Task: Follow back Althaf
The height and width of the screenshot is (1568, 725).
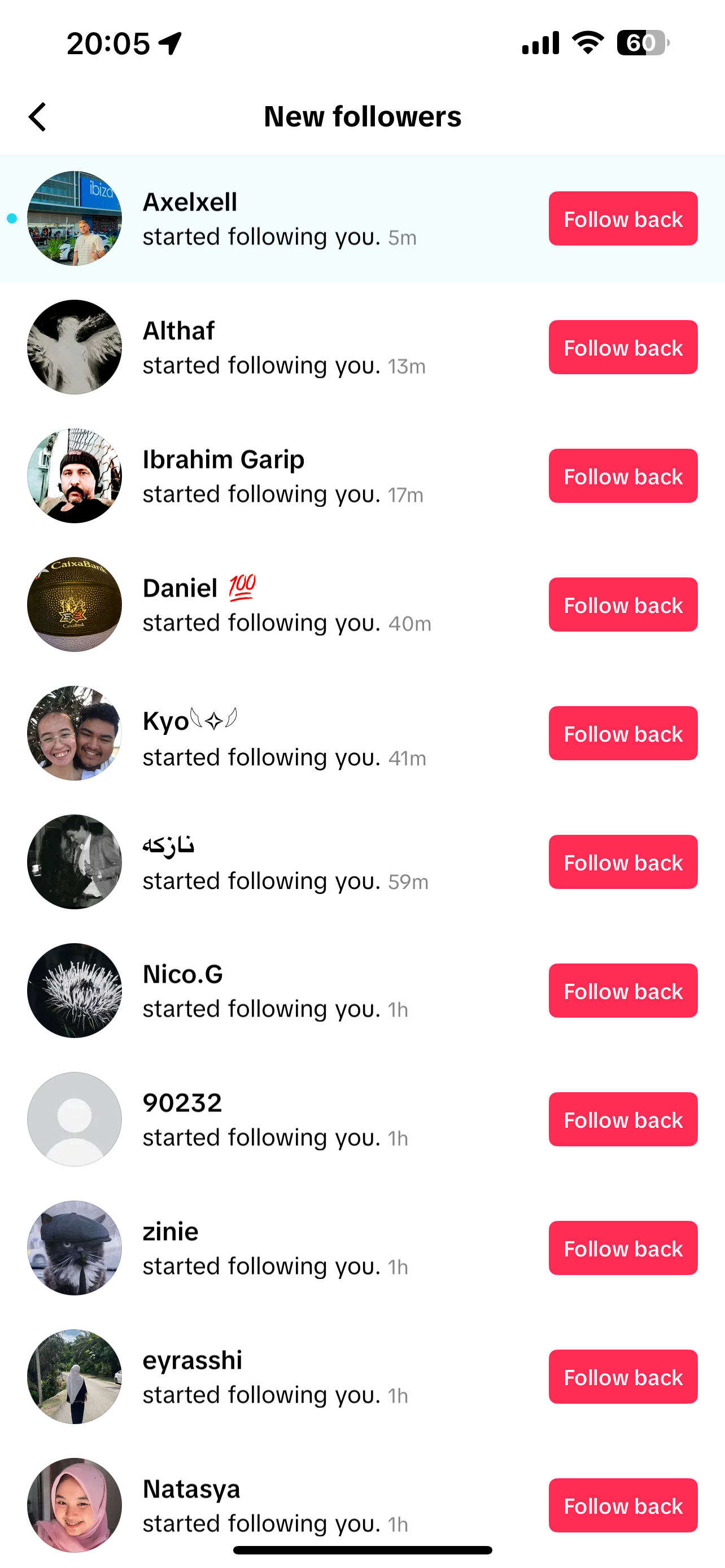Action: 623,347
